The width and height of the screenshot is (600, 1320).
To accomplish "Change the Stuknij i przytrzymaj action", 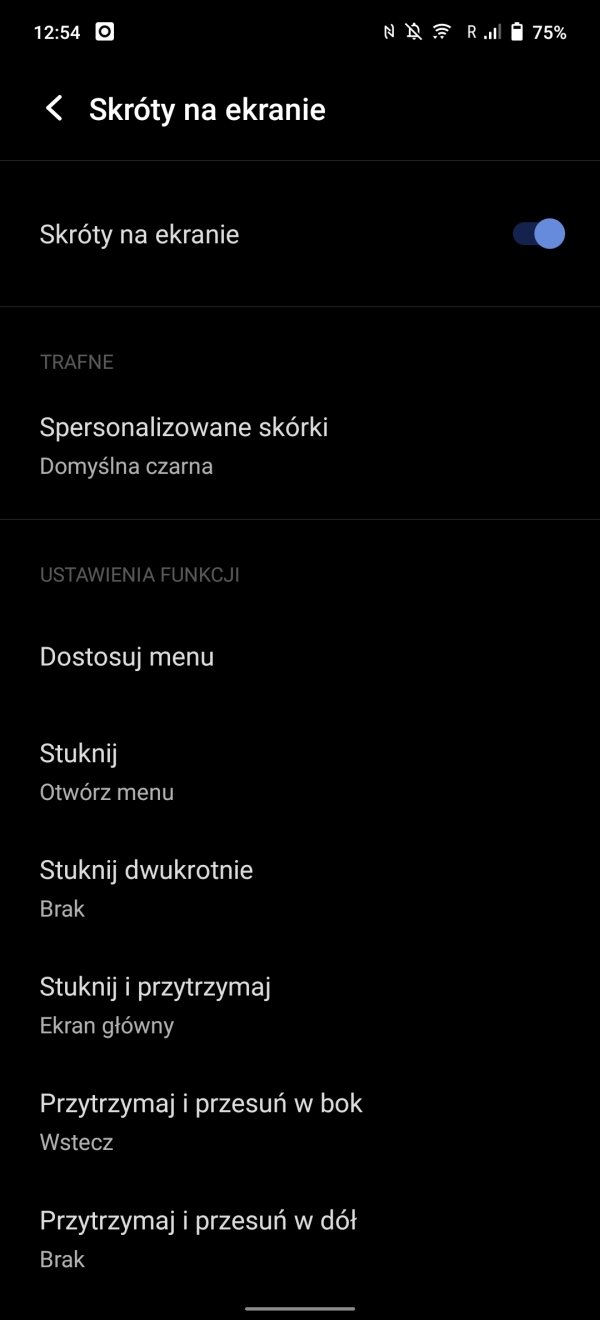I will point(300,1005).
